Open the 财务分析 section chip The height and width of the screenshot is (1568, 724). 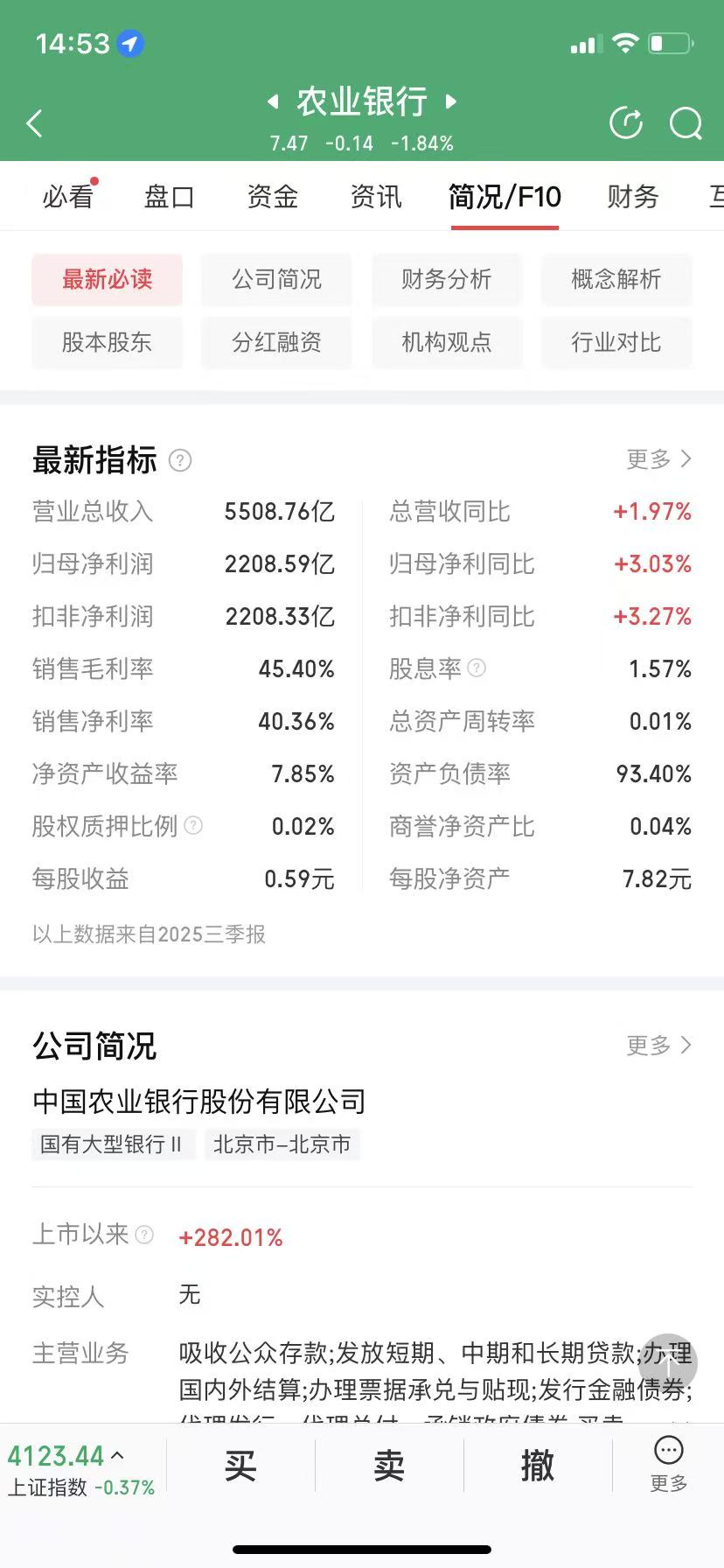(x=446, y=279)
